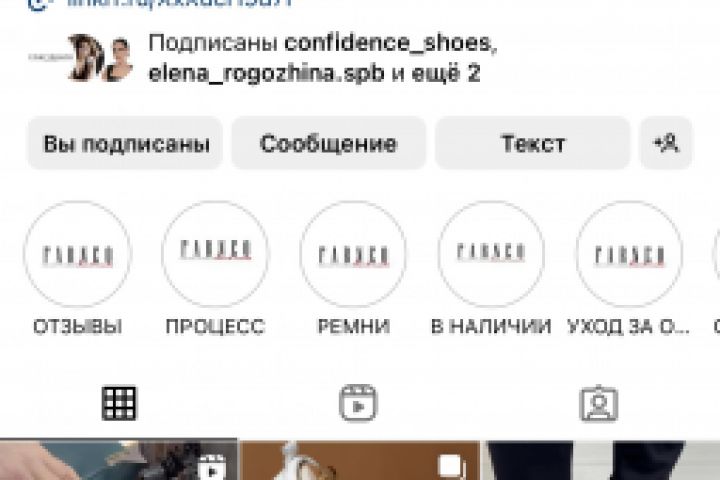Image resolution: width=720 pixels, height=480 pixels.
Task: Tap the Вы подписаны following button
Action: (125, 144)
